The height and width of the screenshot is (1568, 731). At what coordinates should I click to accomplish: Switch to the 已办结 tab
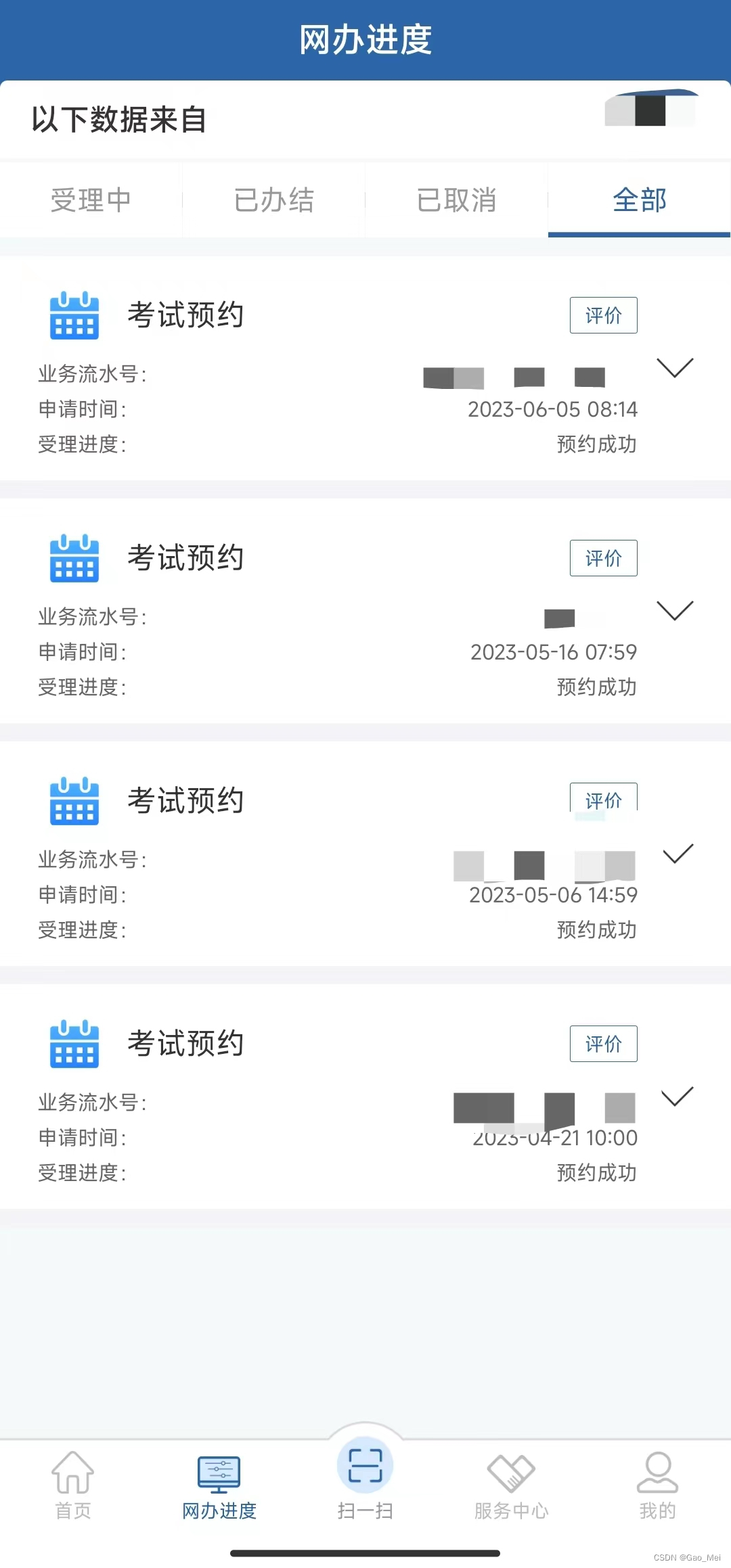coord(273,200)
